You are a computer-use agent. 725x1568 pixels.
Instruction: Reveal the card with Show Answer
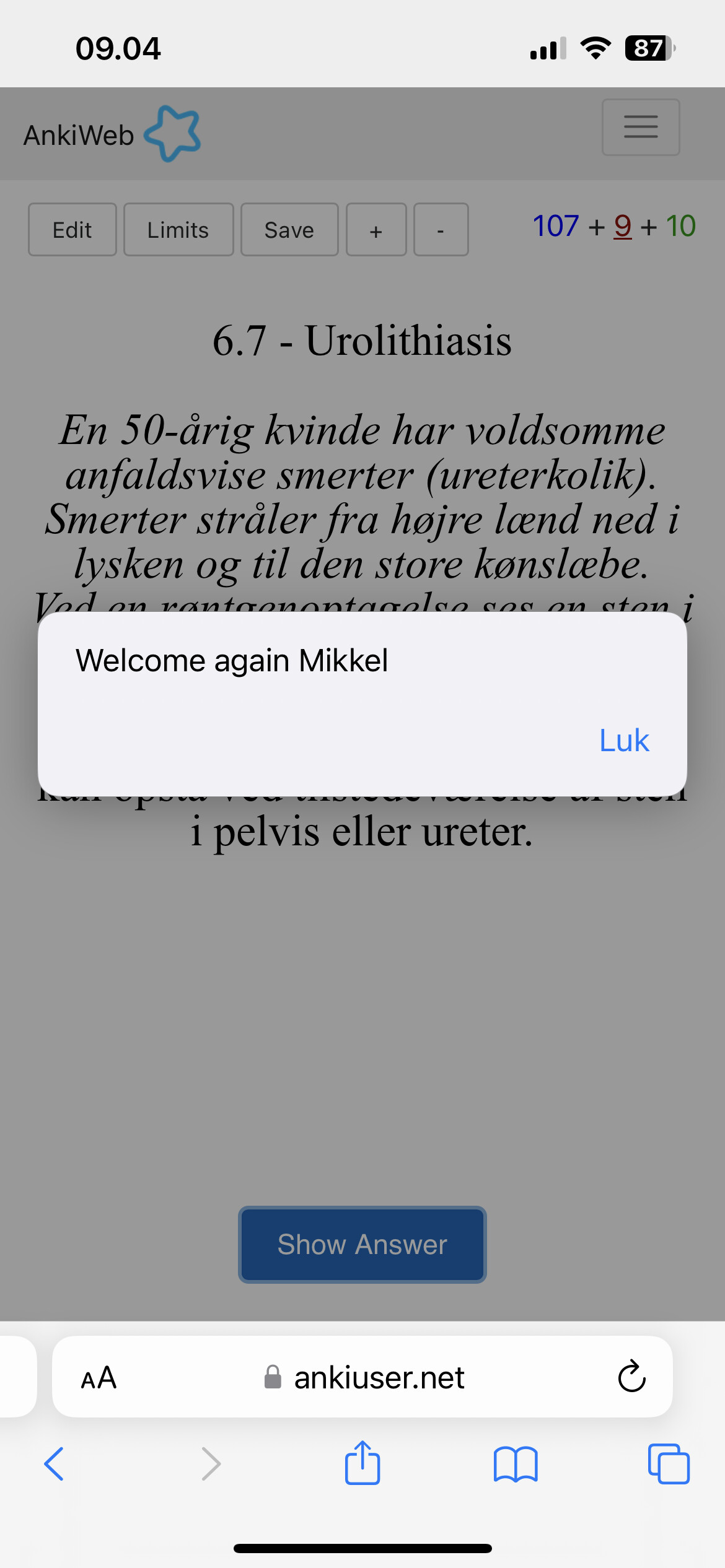362,1244
